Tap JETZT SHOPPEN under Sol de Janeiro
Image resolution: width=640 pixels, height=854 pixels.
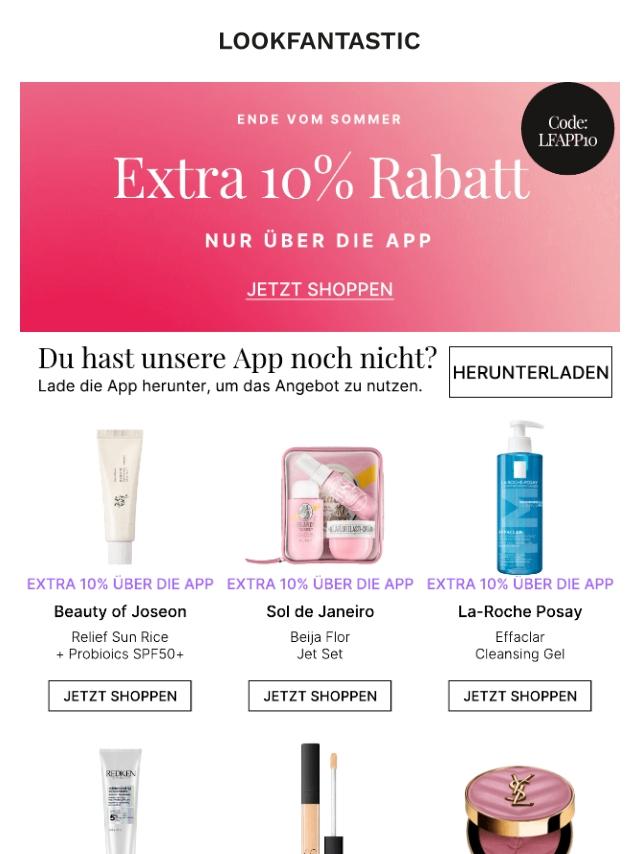pyautogui.click(x=320, y=696)
